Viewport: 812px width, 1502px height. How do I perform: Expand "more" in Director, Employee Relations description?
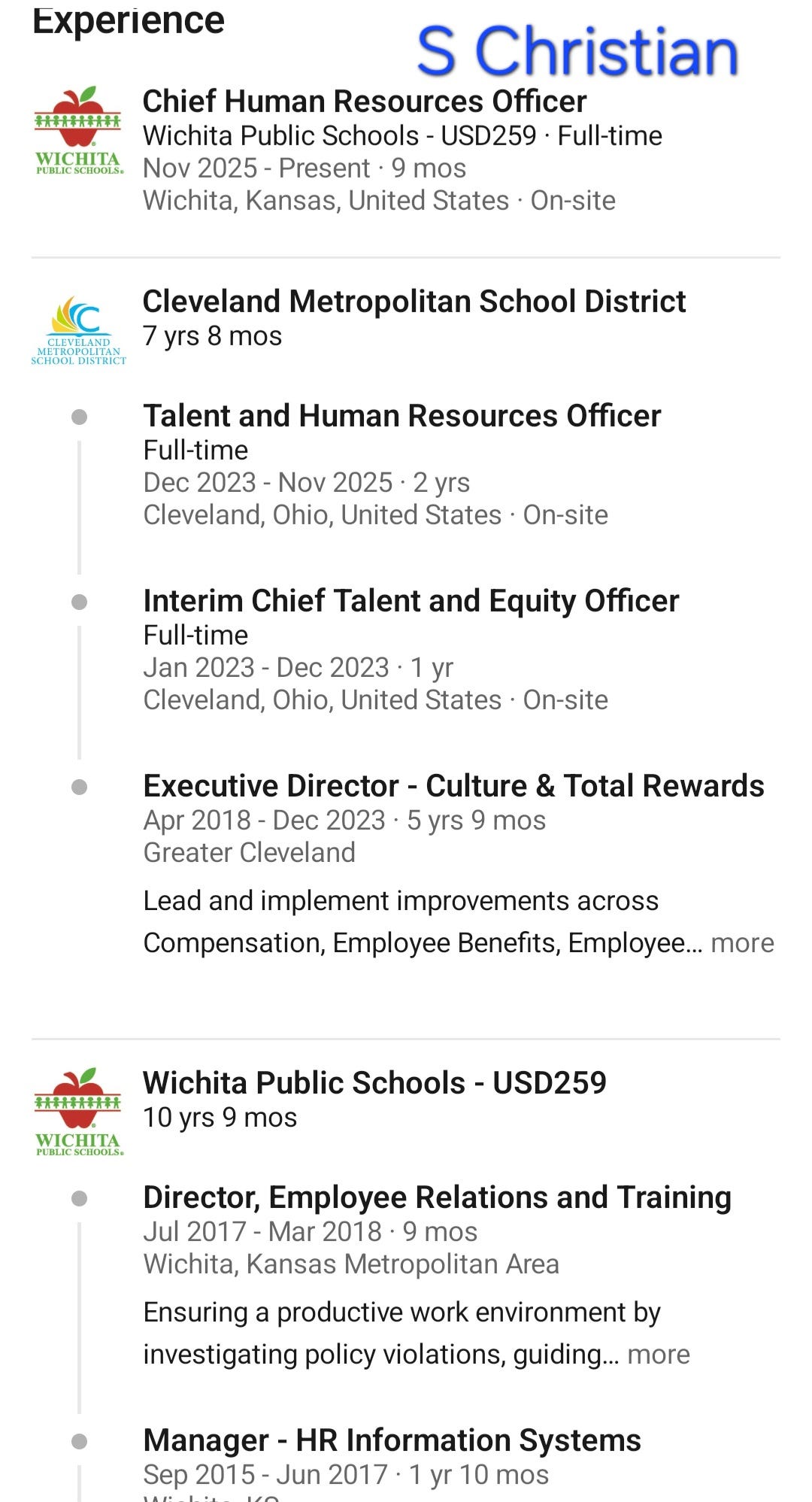pyautogui.click(x=659, y=1354)
